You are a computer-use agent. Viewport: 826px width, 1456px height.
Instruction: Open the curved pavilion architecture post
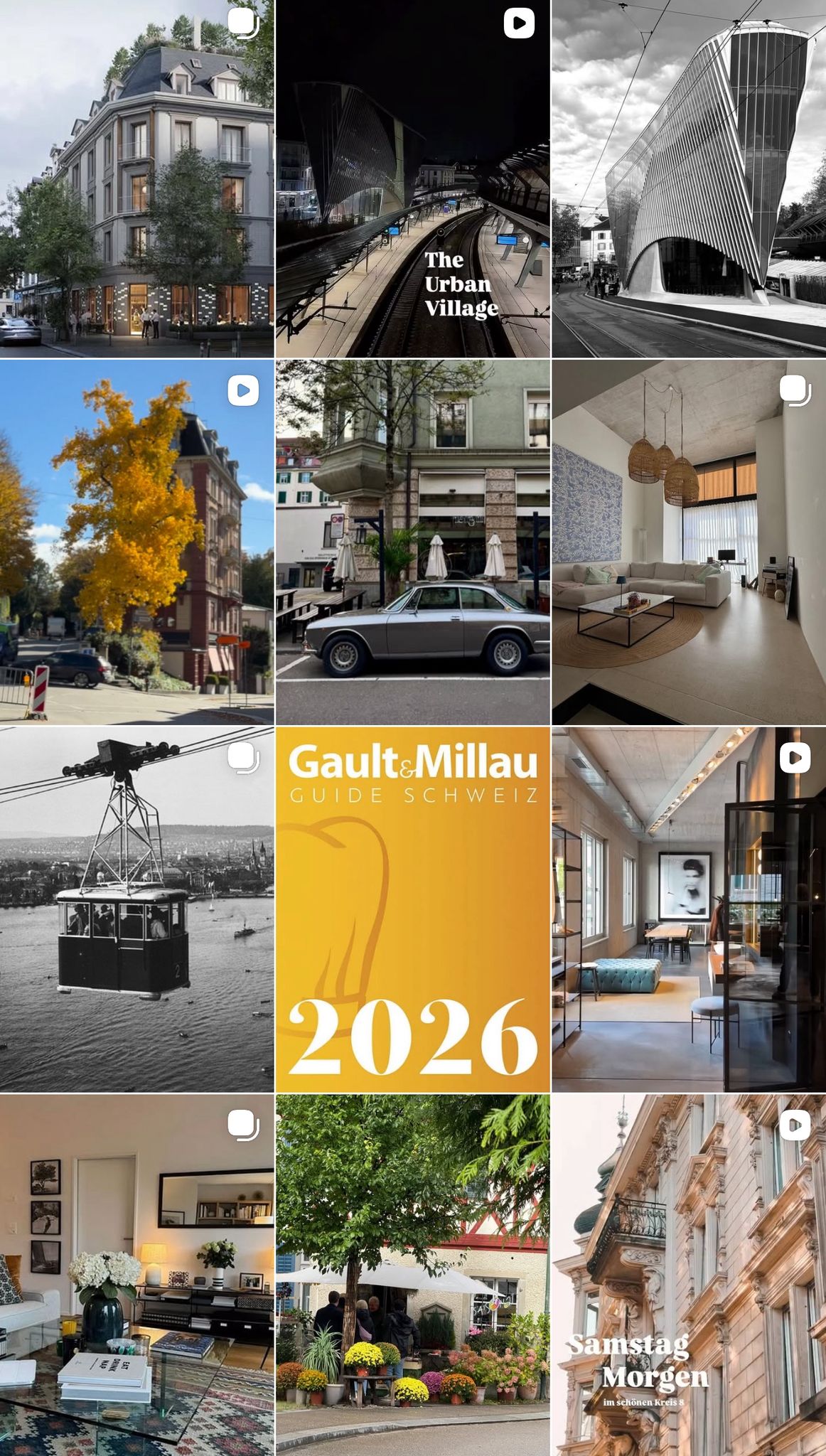(x=688, y=178)
